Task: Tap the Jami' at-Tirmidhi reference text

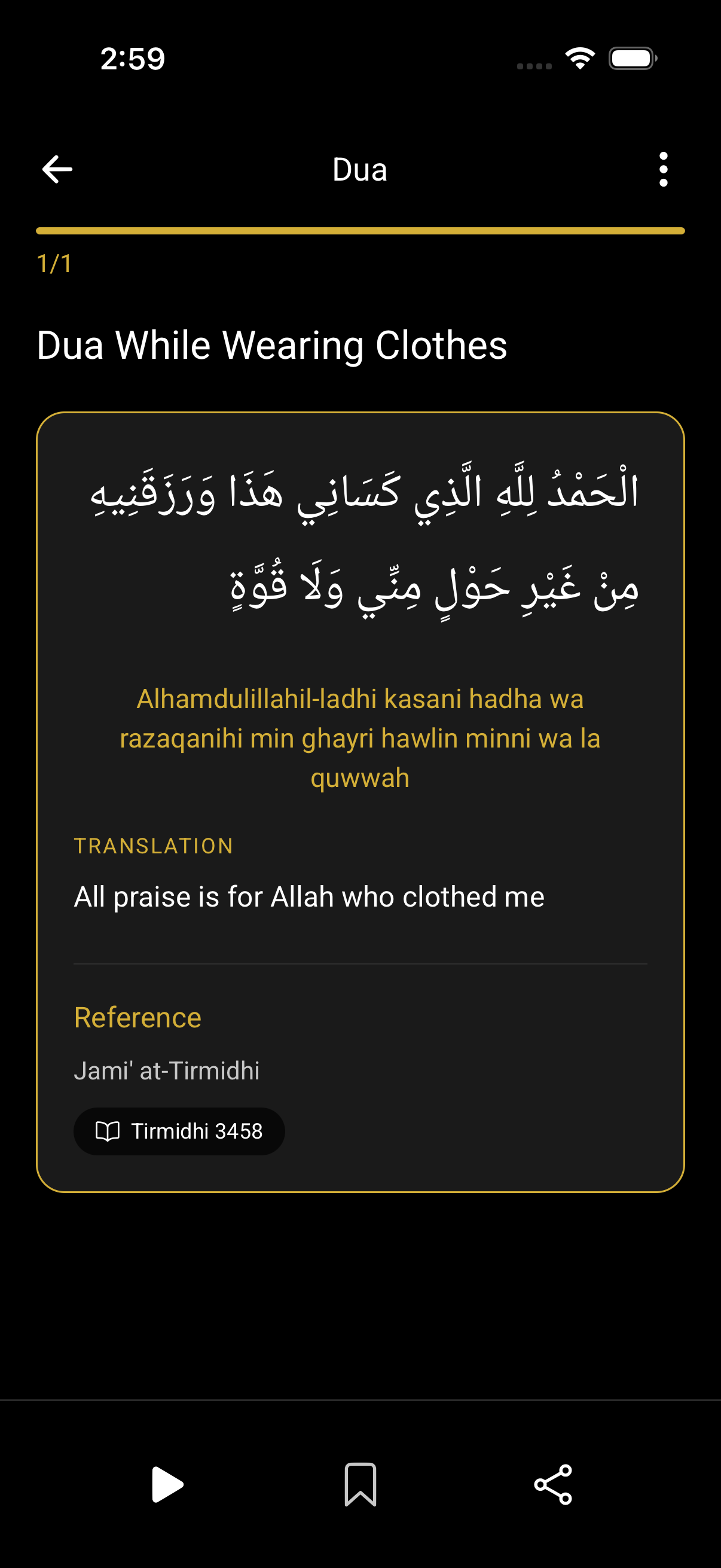Action: click(x=168, y=1069)
